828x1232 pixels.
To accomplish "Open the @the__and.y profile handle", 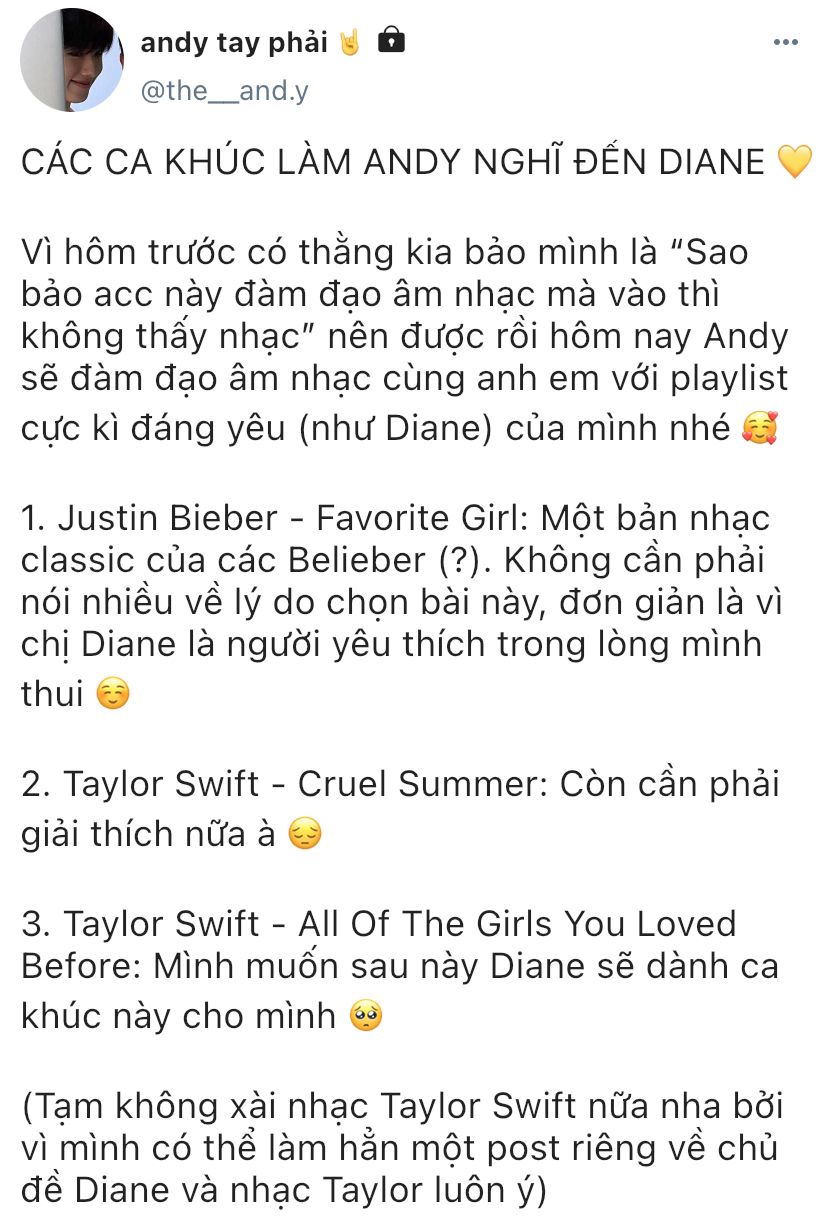I will pyautogui.click(x=224, y=91).
